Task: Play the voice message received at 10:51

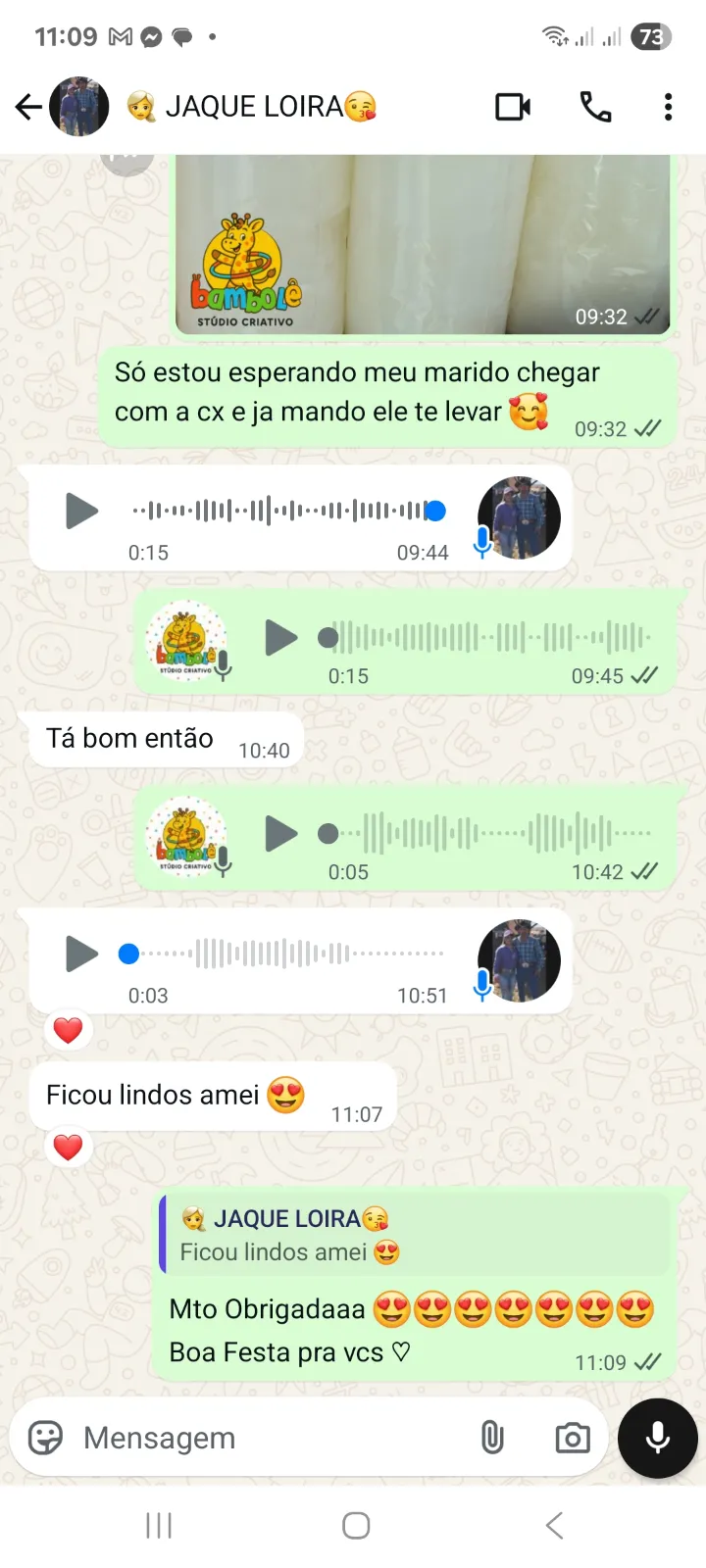Action: (81, 954)
